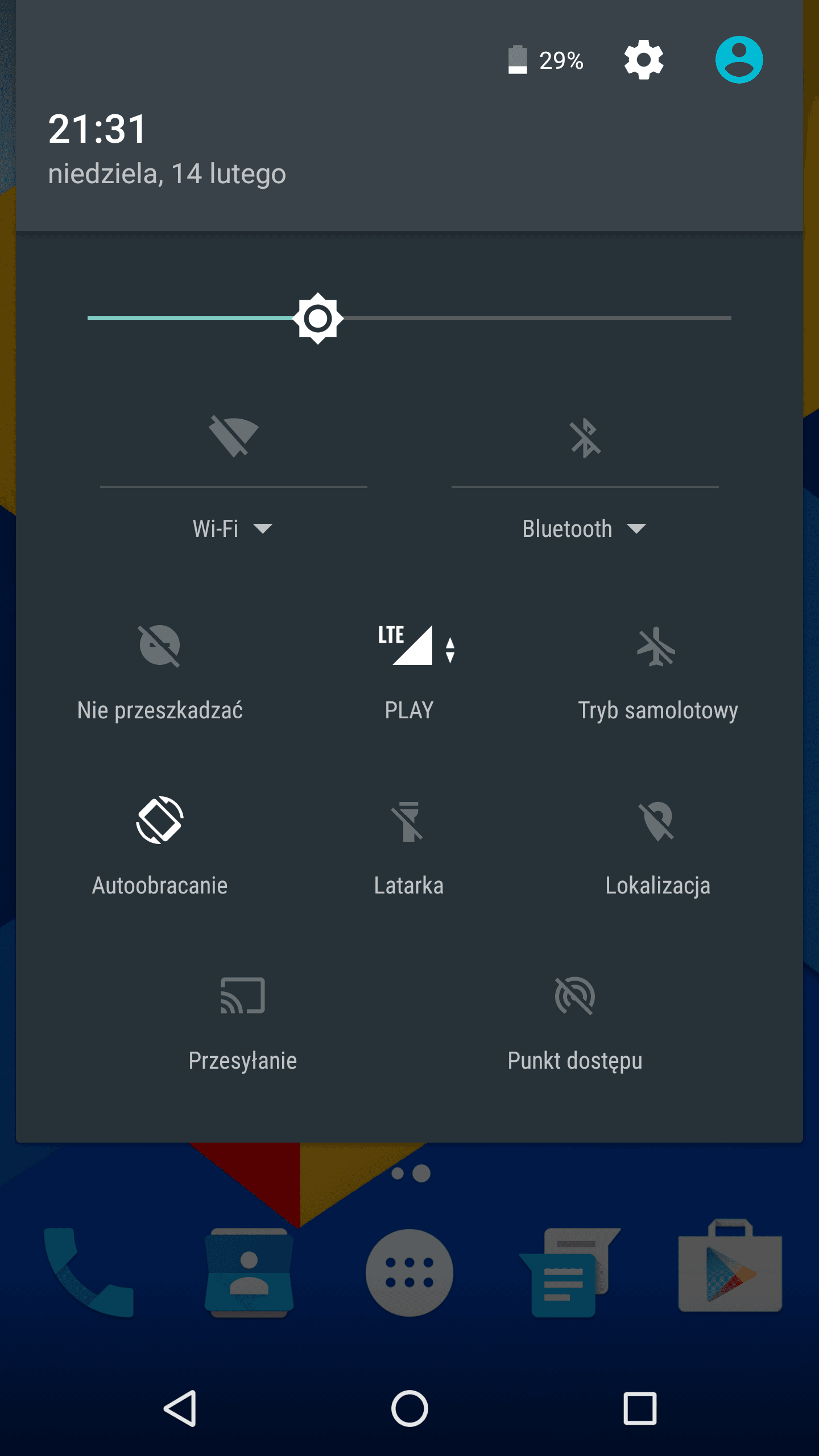Tap the home button
Image resolution: width=819 pixels, height=1456 pixels.
(x=409, y=1409)
